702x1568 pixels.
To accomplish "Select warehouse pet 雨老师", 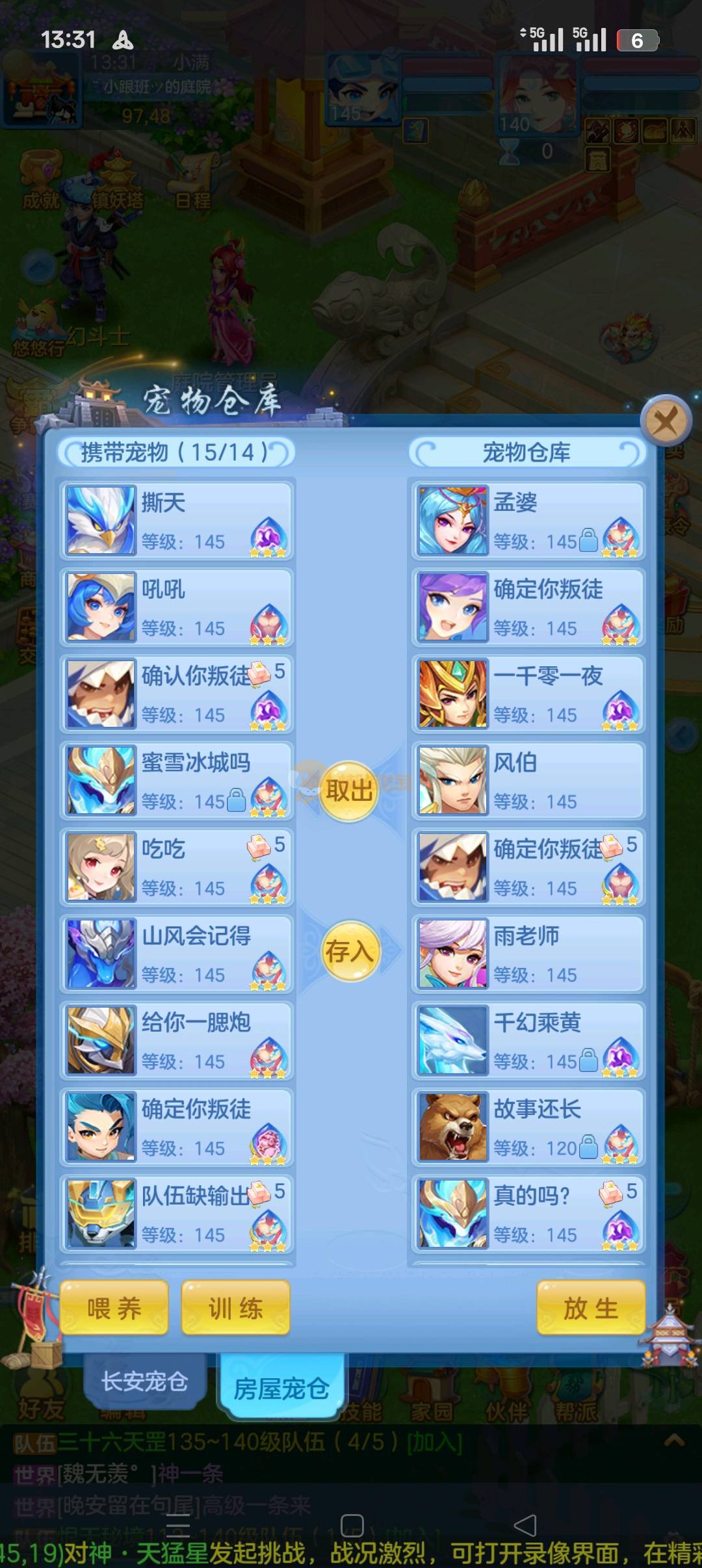I will [528, 954].
